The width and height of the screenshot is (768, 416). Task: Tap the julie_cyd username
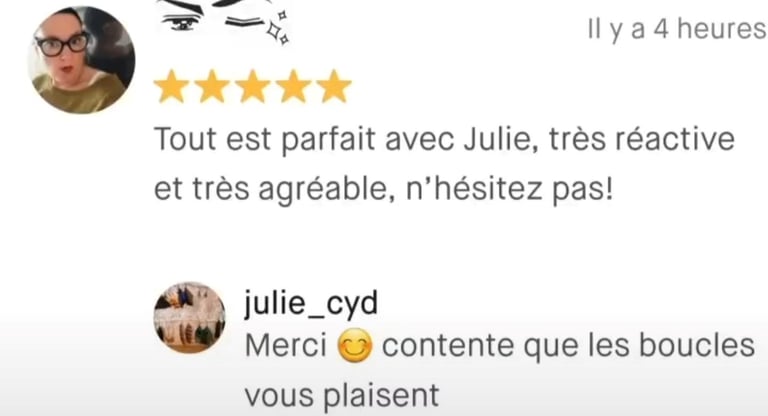click(311, 303)
